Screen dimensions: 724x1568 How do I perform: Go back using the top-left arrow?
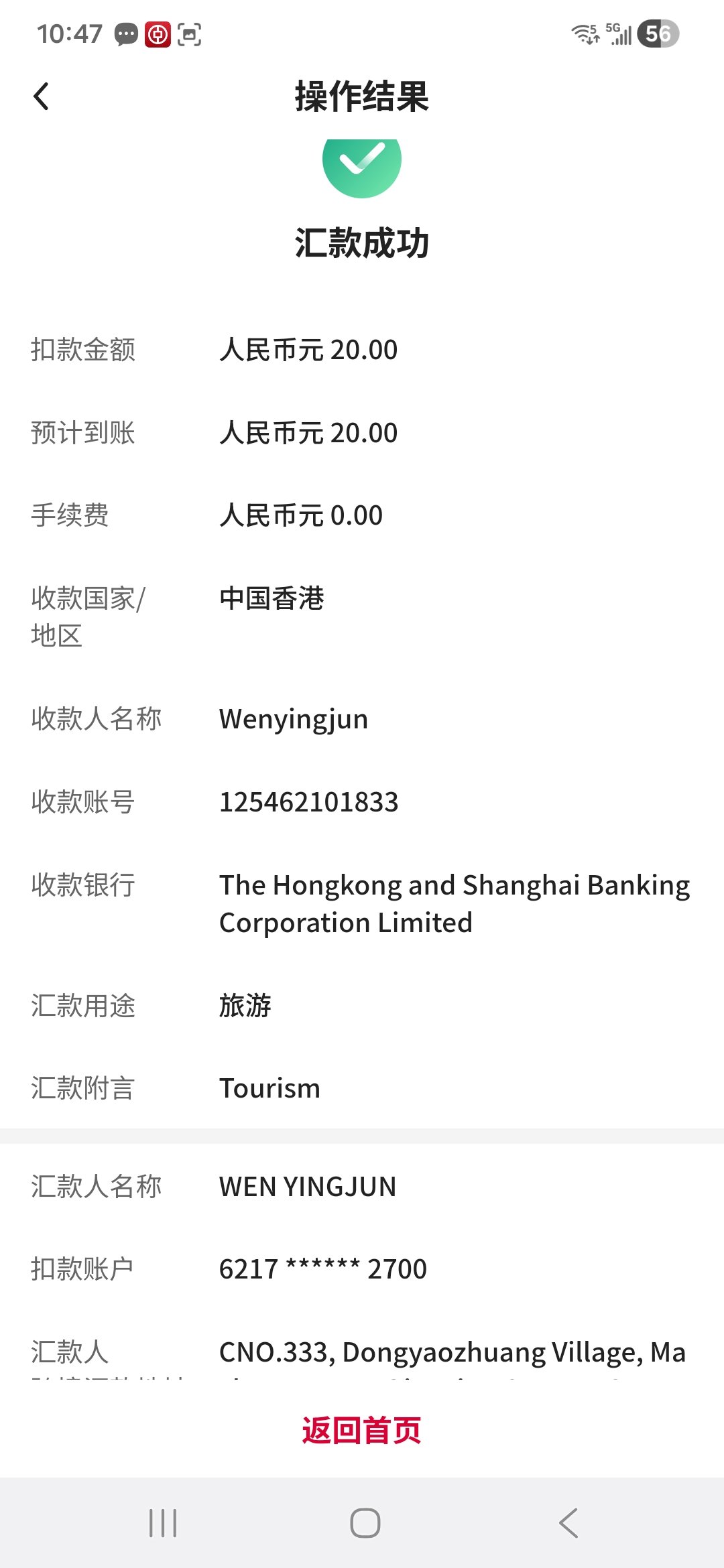click(x=42, y=96)
